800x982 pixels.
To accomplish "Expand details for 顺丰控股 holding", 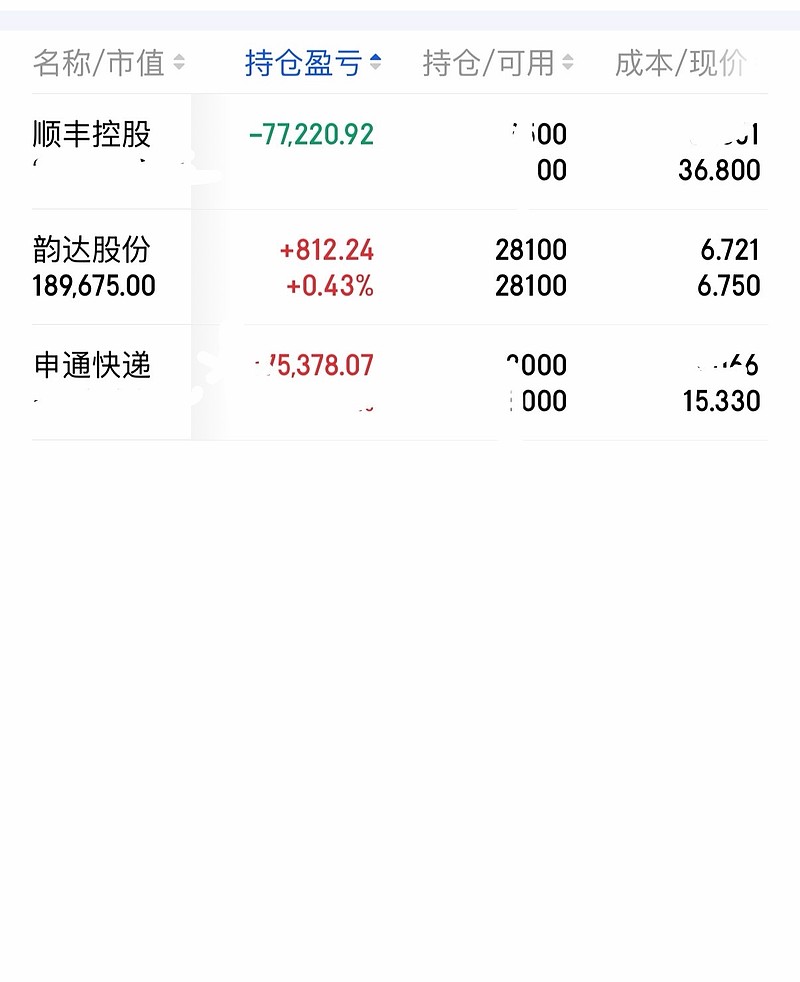I will [x=400, y=152].
